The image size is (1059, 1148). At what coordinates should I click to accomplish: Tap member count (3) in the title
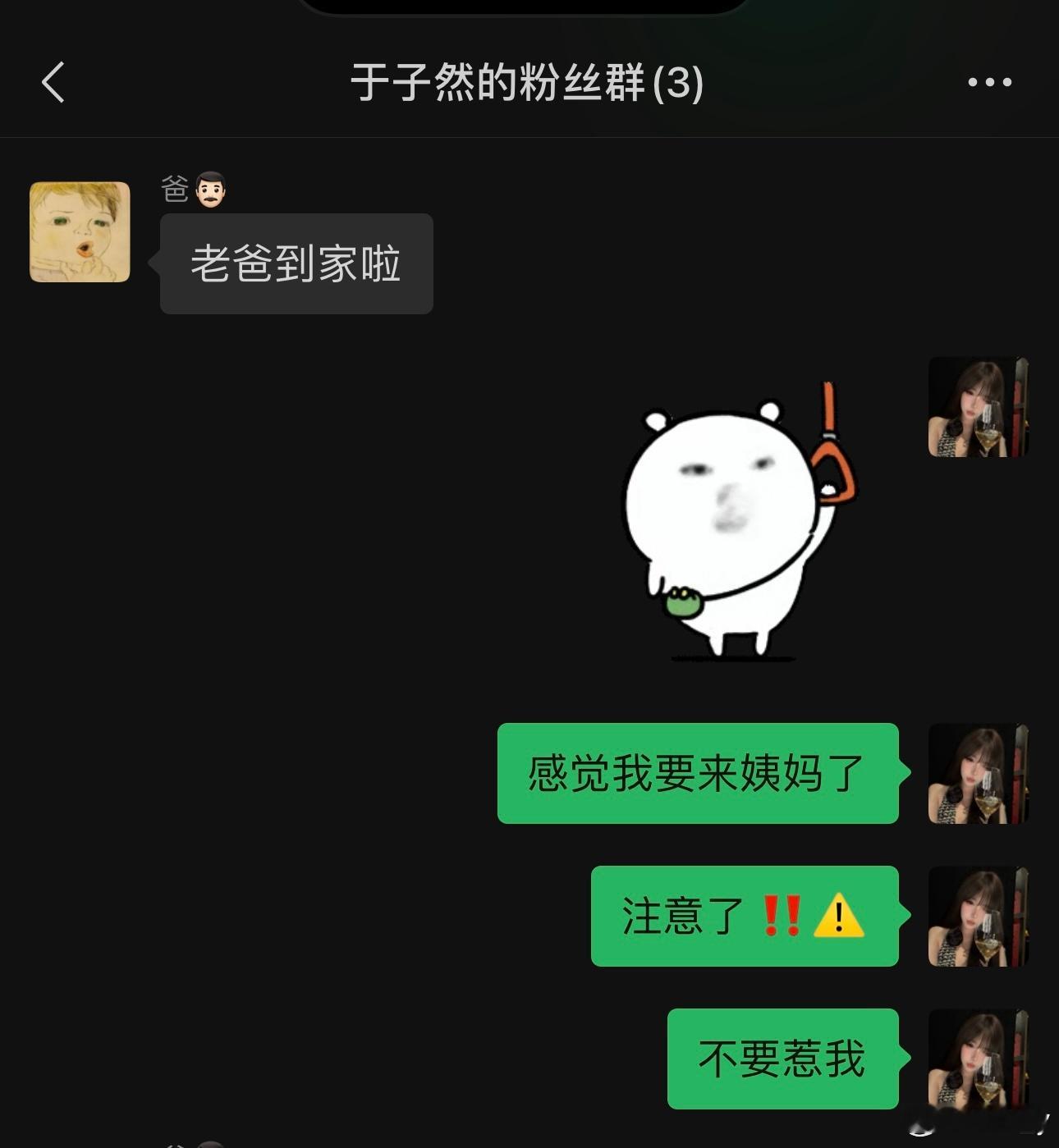click(673, 81)
